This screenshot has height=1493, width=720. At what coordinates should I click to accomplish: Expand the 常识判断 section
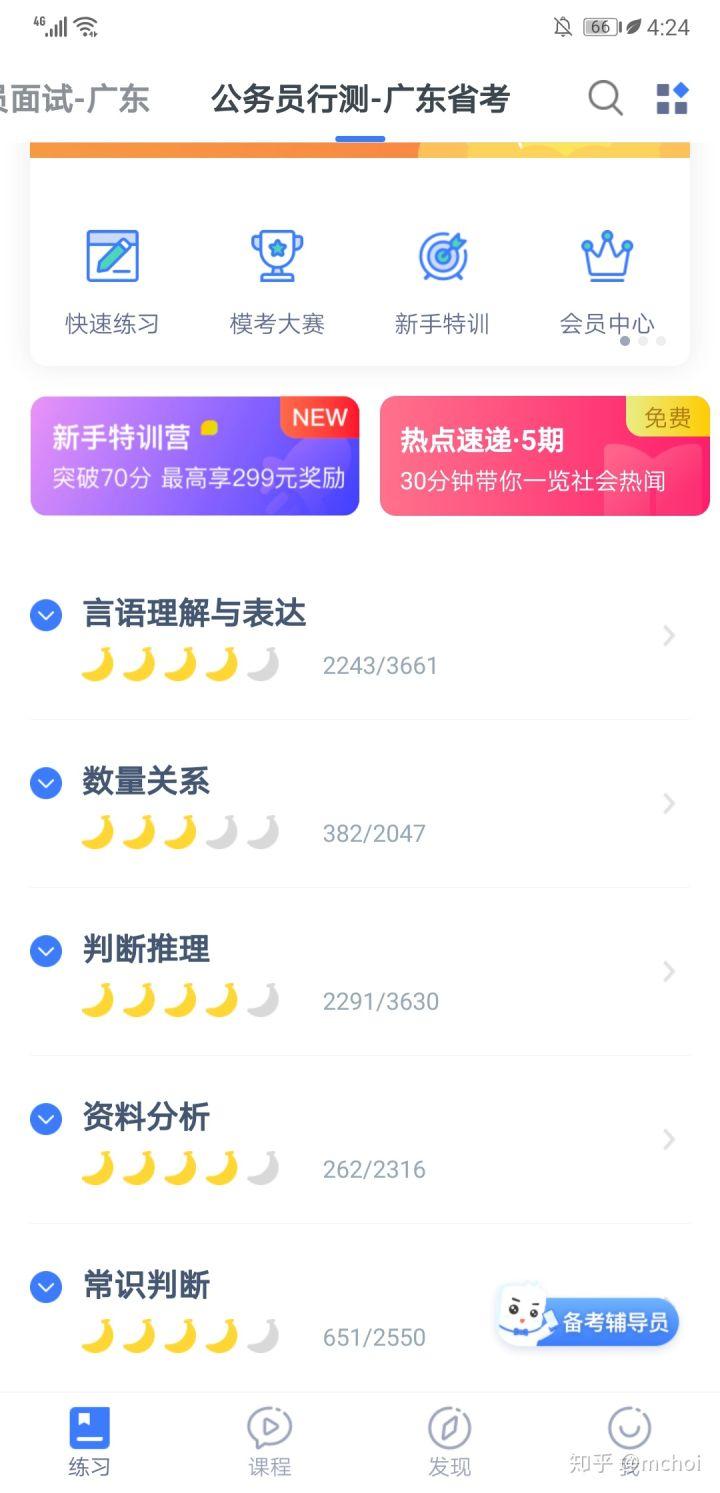coord(46,1287)
